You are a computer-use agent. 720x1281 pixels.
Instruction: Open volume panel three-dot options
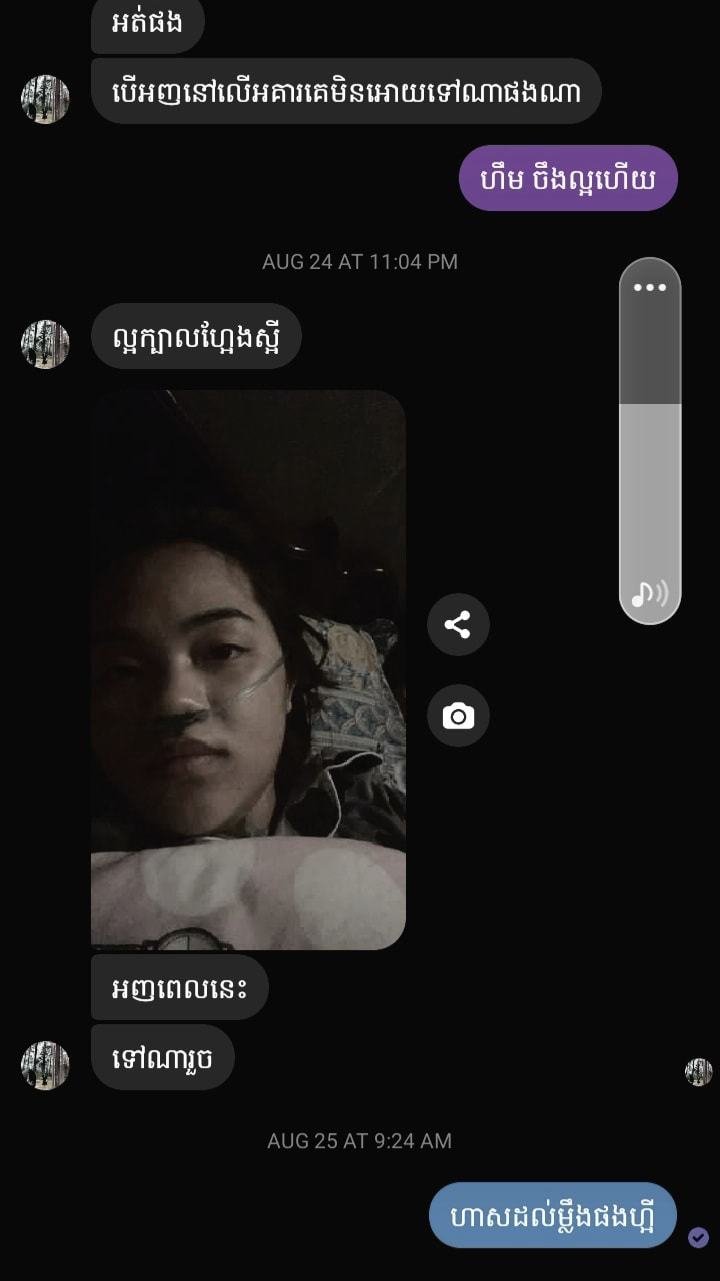650,288
